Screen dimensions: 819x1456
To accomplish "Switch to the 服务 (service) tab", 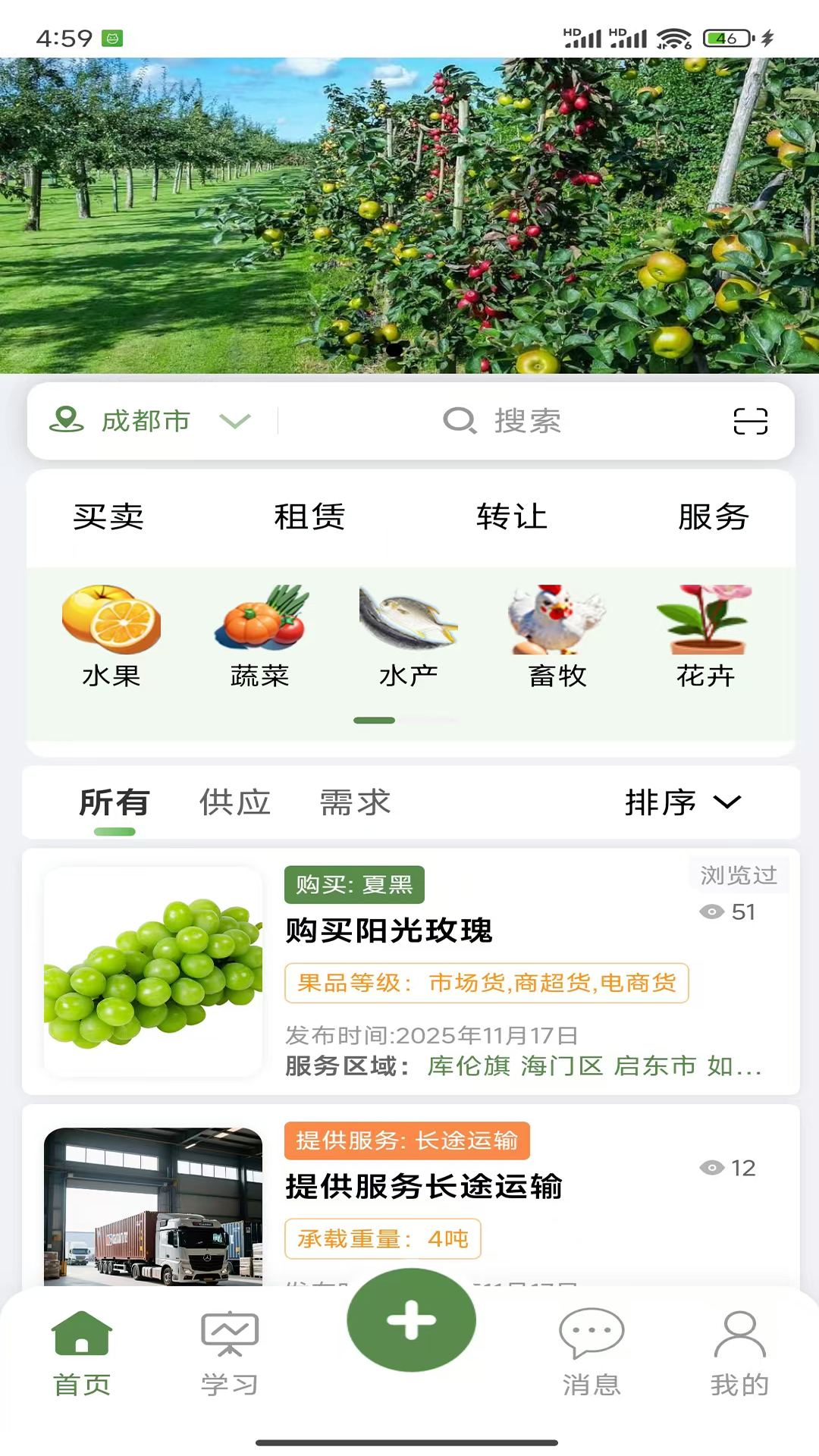I will coord(714,517).
